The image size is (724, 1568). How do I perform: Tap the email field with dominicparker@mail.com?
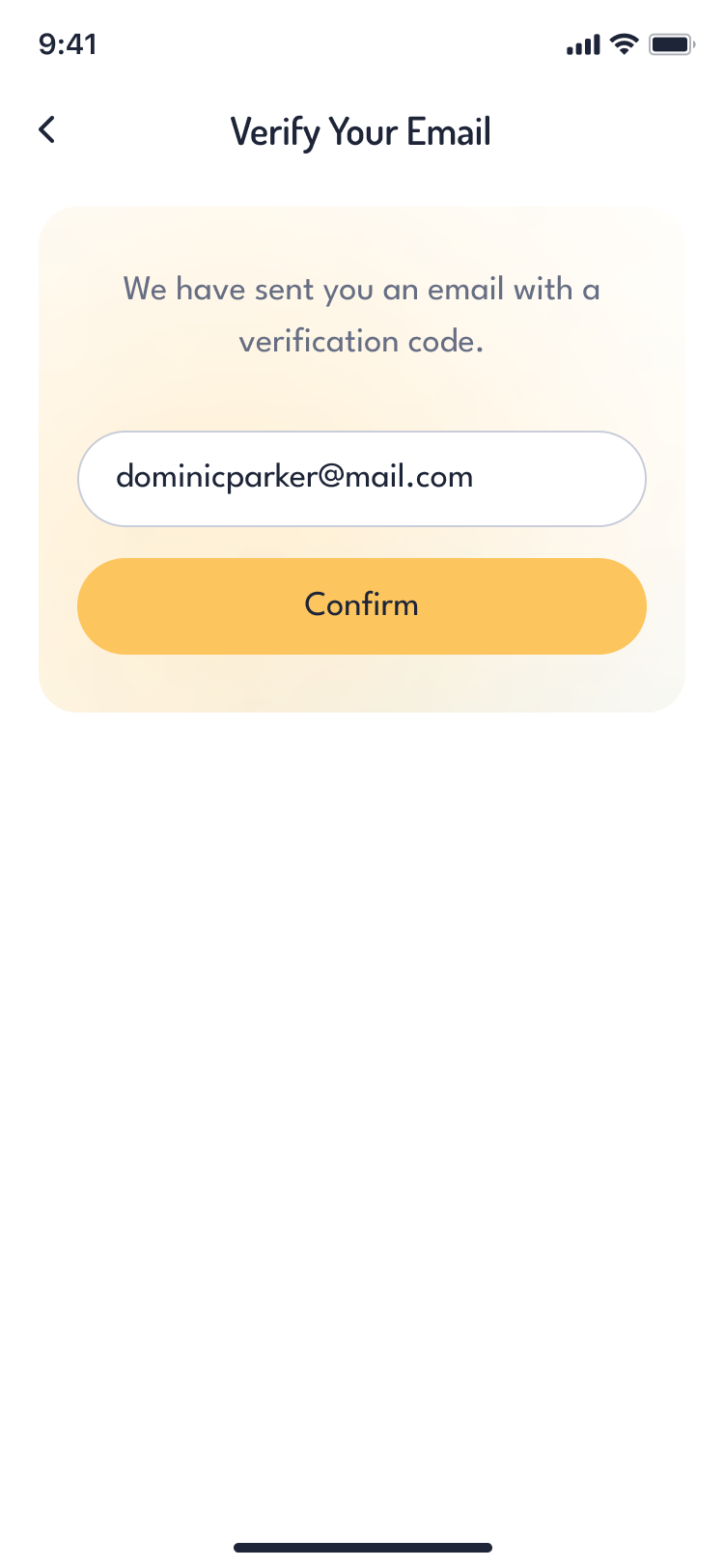pos(361,478)
